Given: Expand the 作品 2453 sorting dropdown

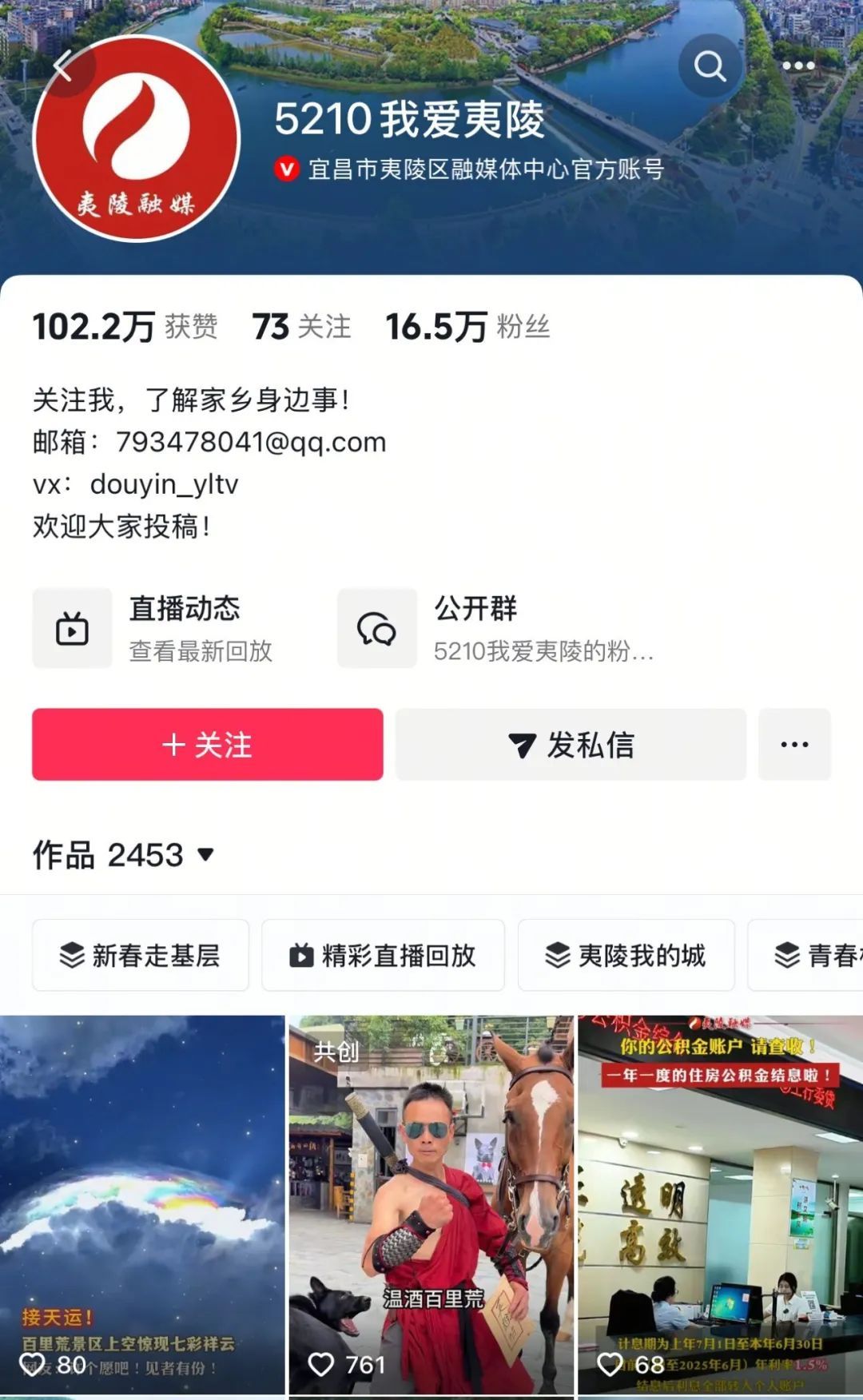Looking at the screenshot, I should click(x=124, y=855).
